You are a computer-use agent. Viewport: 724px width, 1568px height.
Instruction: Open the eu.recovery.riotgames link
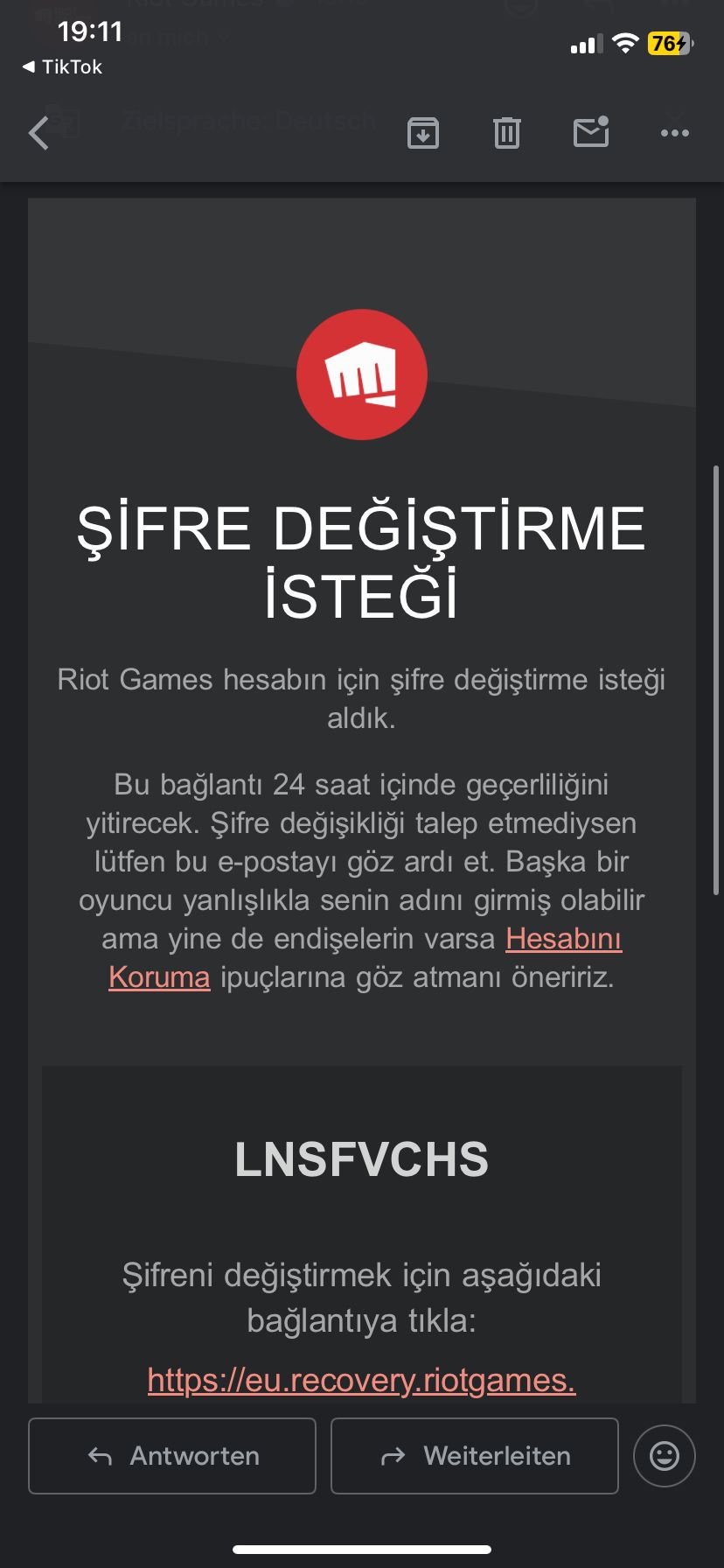click(361, 1380)
